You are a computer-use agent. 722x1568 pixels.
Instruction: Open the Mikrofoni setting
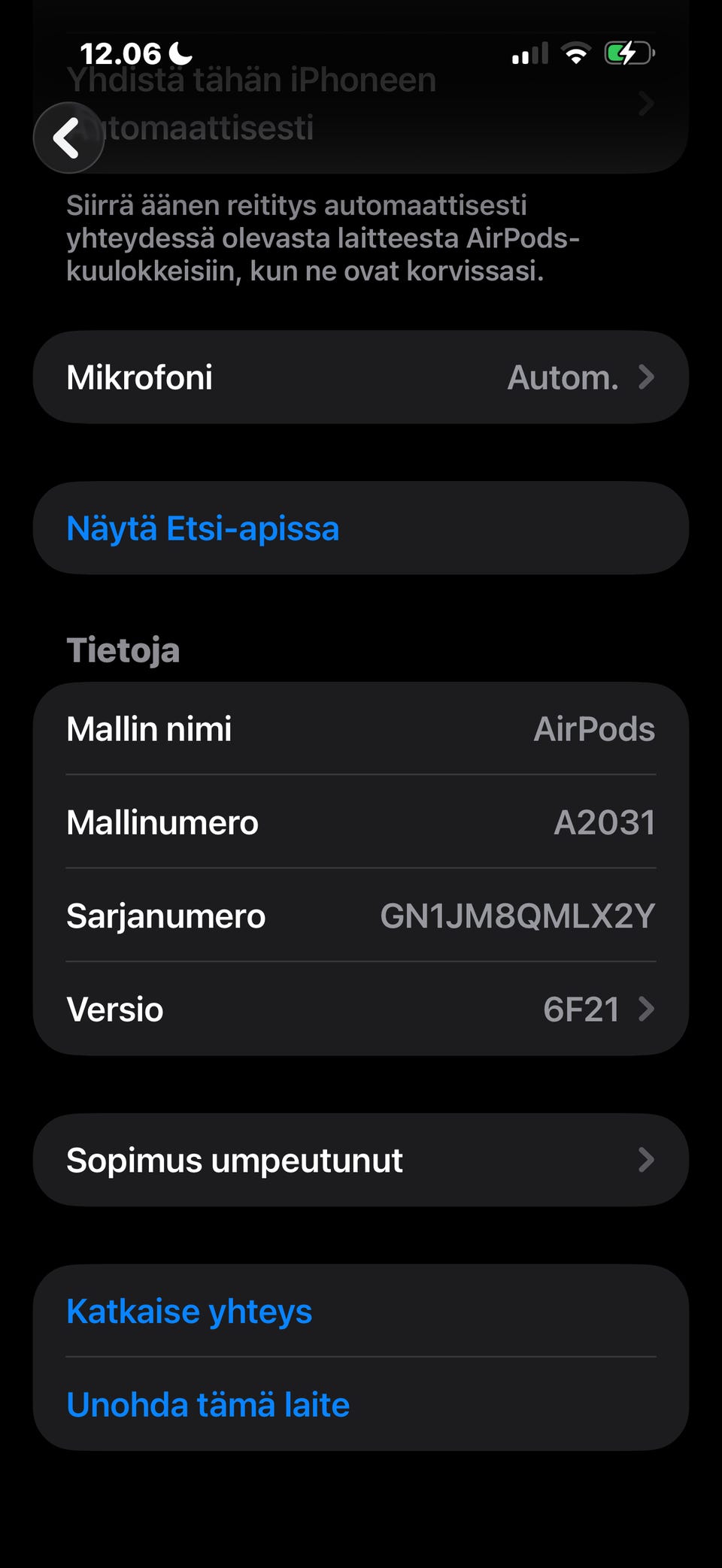[x=361, y=377]
